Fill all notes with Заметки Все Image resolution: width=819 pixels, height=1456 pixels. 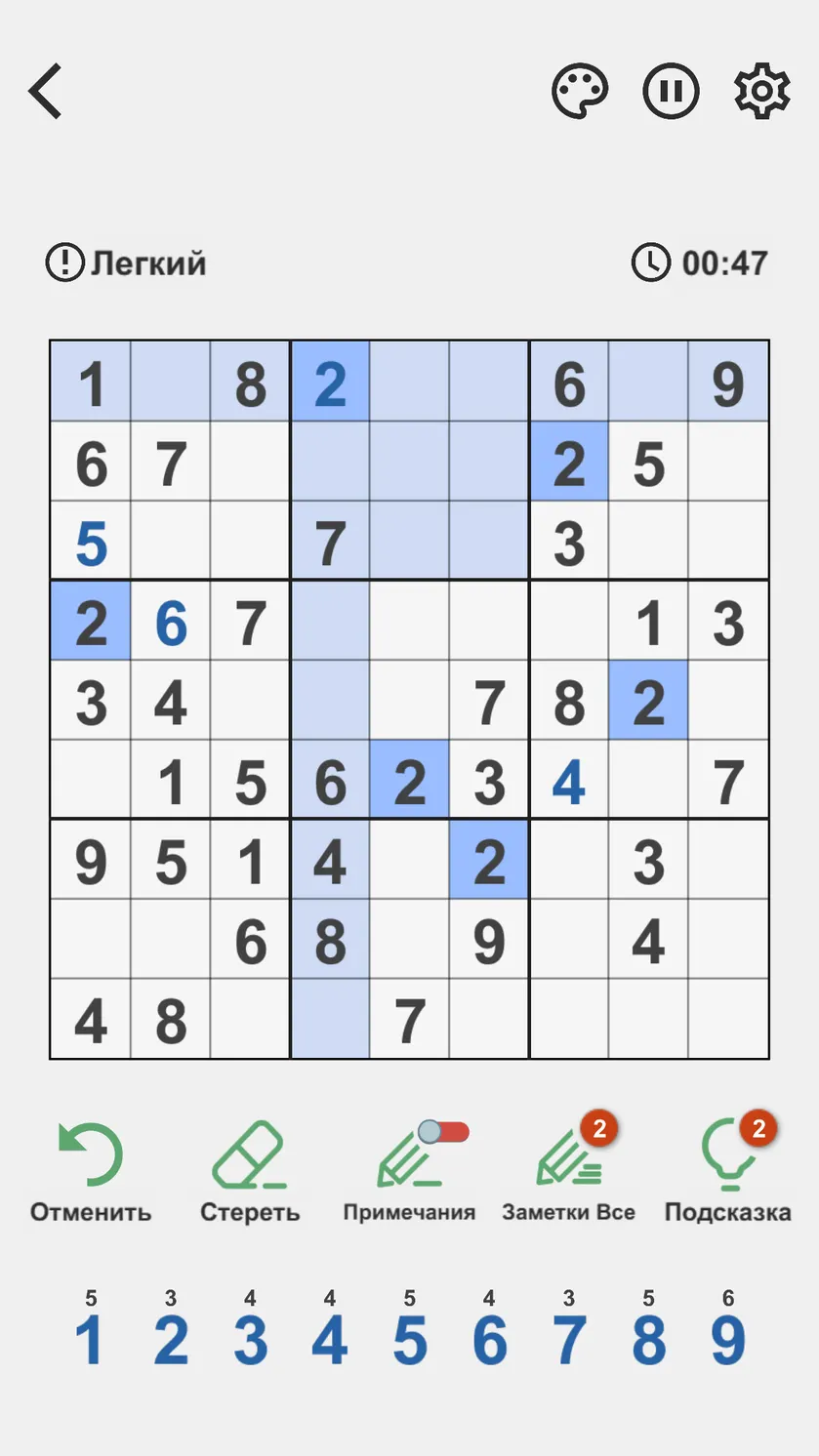568,1171
